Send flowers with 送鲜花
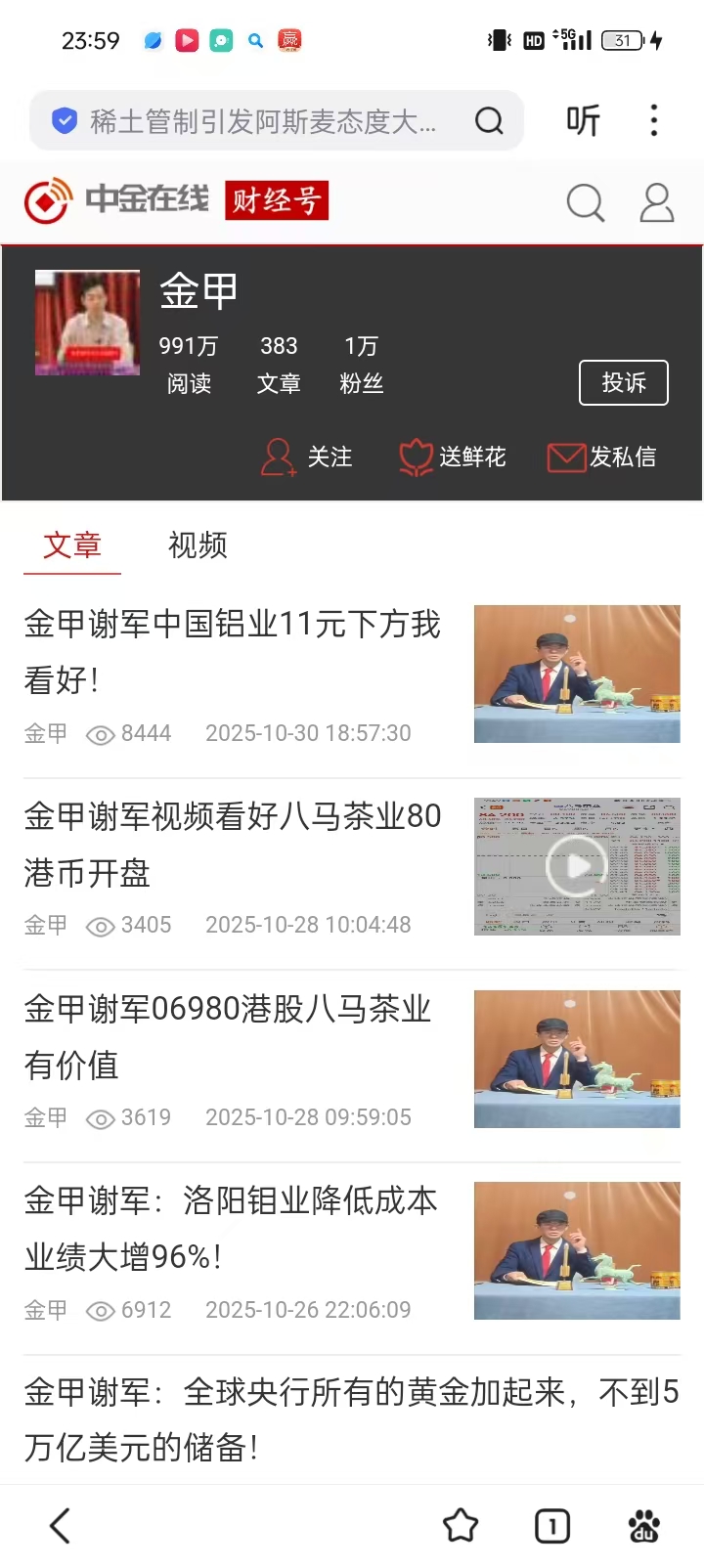The width and height of the screenshot is (704, 1568). click(x=453, y=457)
